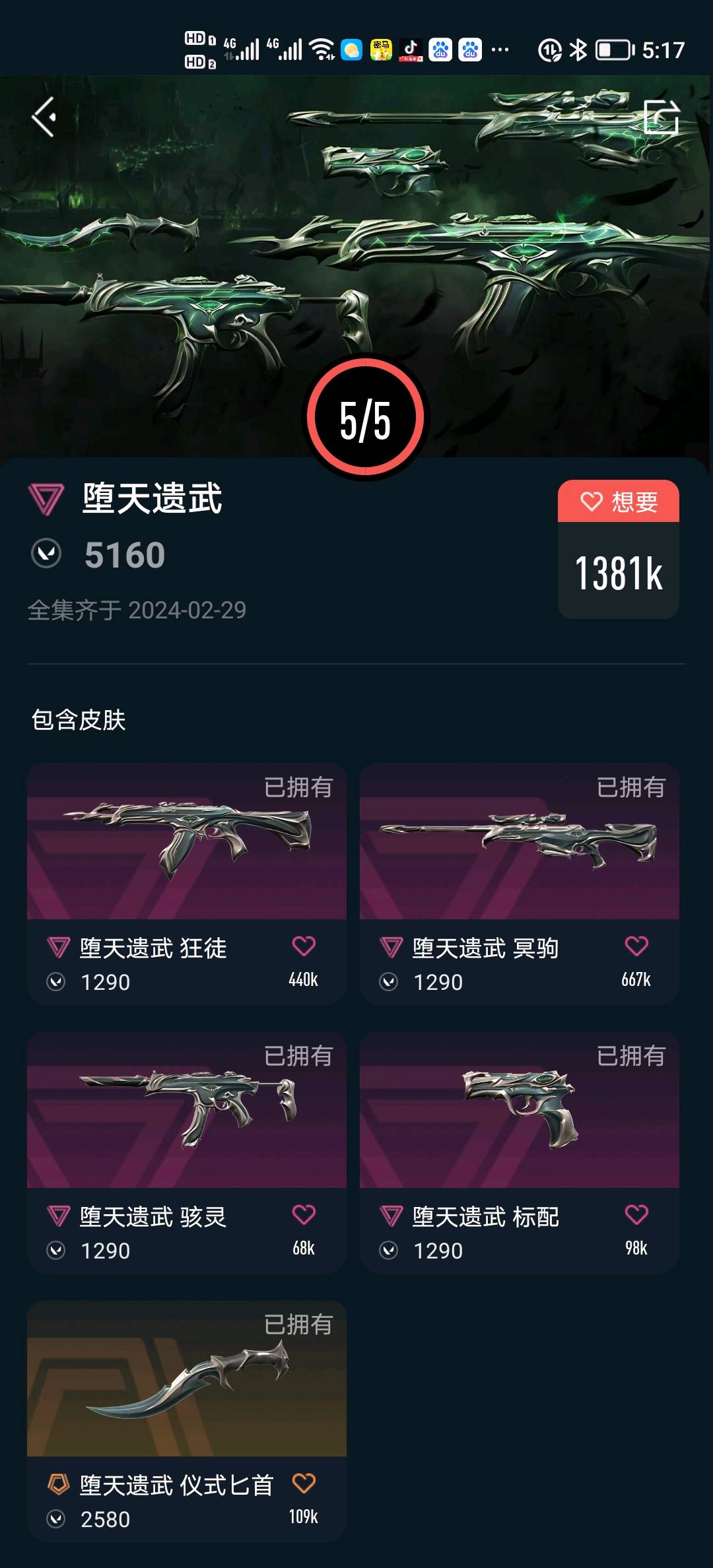Open the 堕天遗武 冥驹 skin card

(519, 851)
